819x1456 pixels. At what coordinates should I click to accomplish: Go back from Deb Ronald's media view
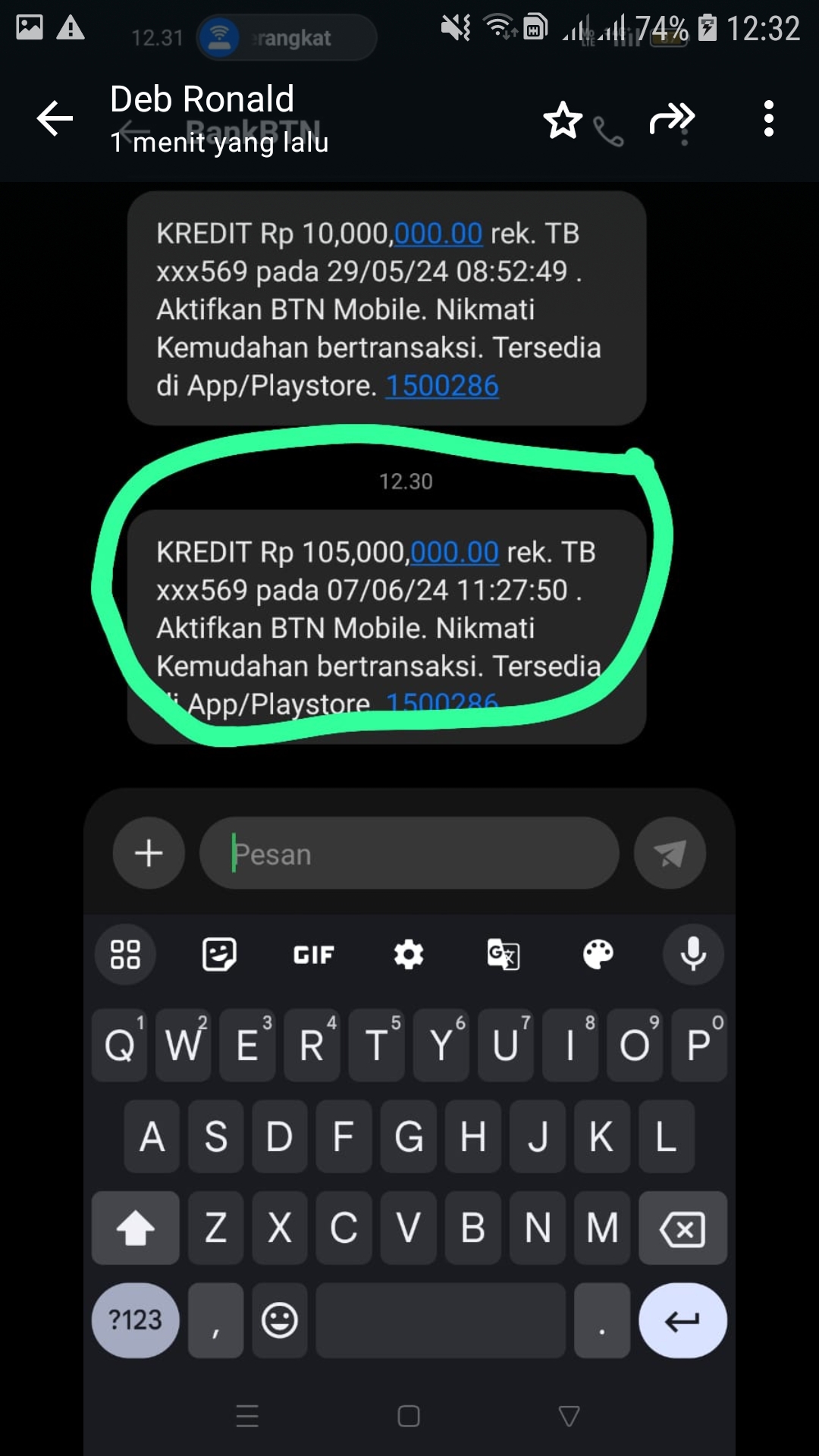coord(55,119)
